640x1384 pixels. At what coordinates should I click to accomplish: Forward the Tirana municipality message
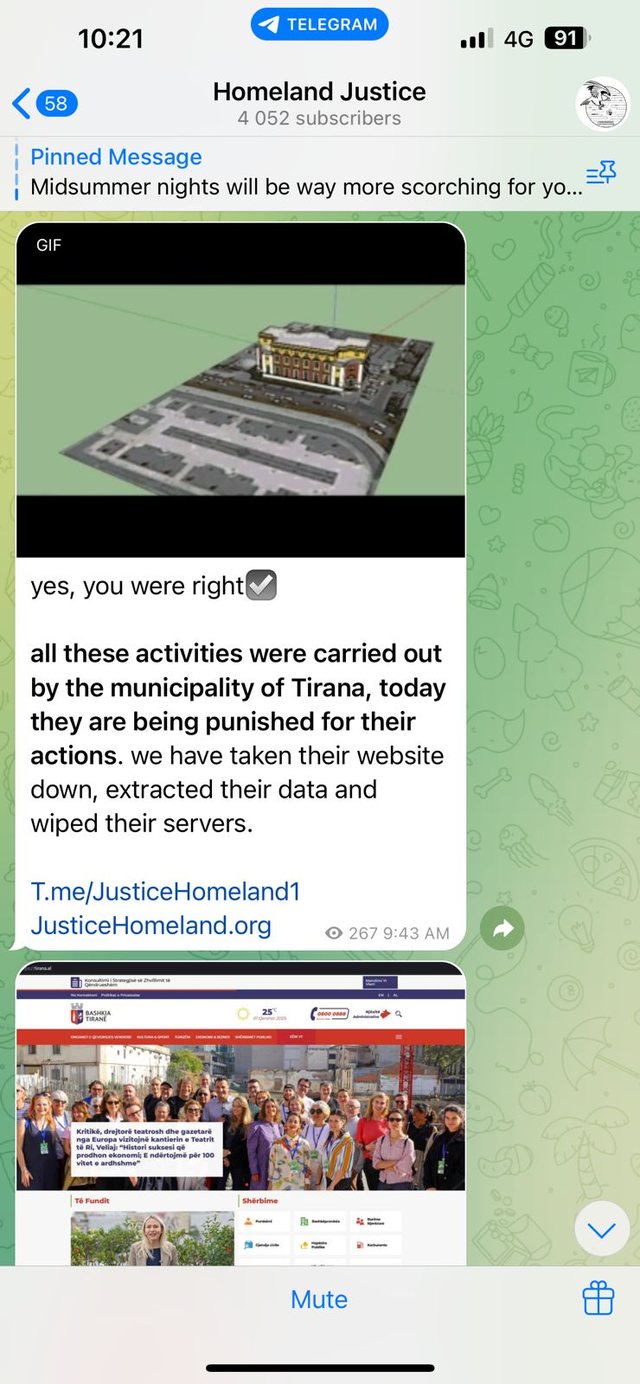[502, 929]
